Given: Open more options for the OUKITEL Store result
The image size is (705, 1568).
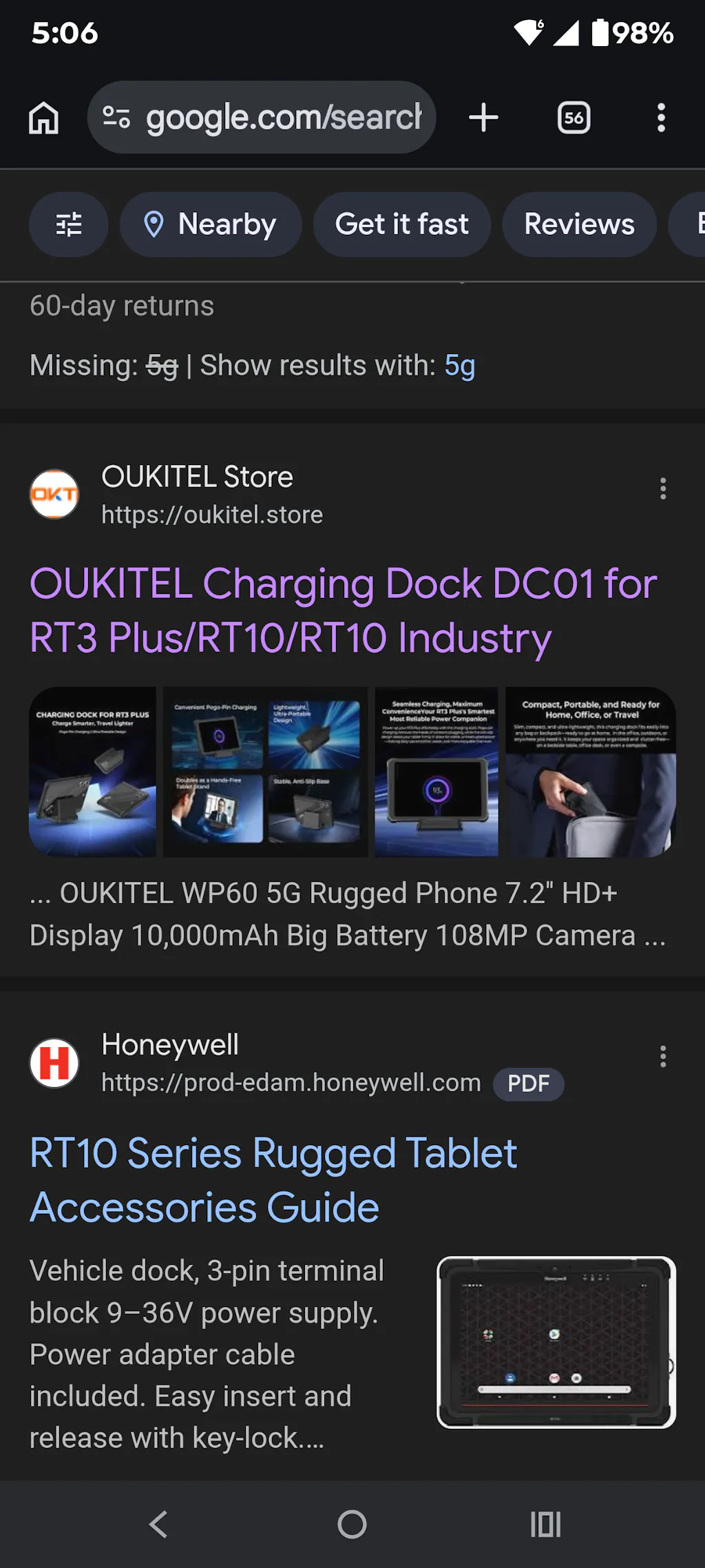Looking at the screenshot, I should [x=663, y=489].
